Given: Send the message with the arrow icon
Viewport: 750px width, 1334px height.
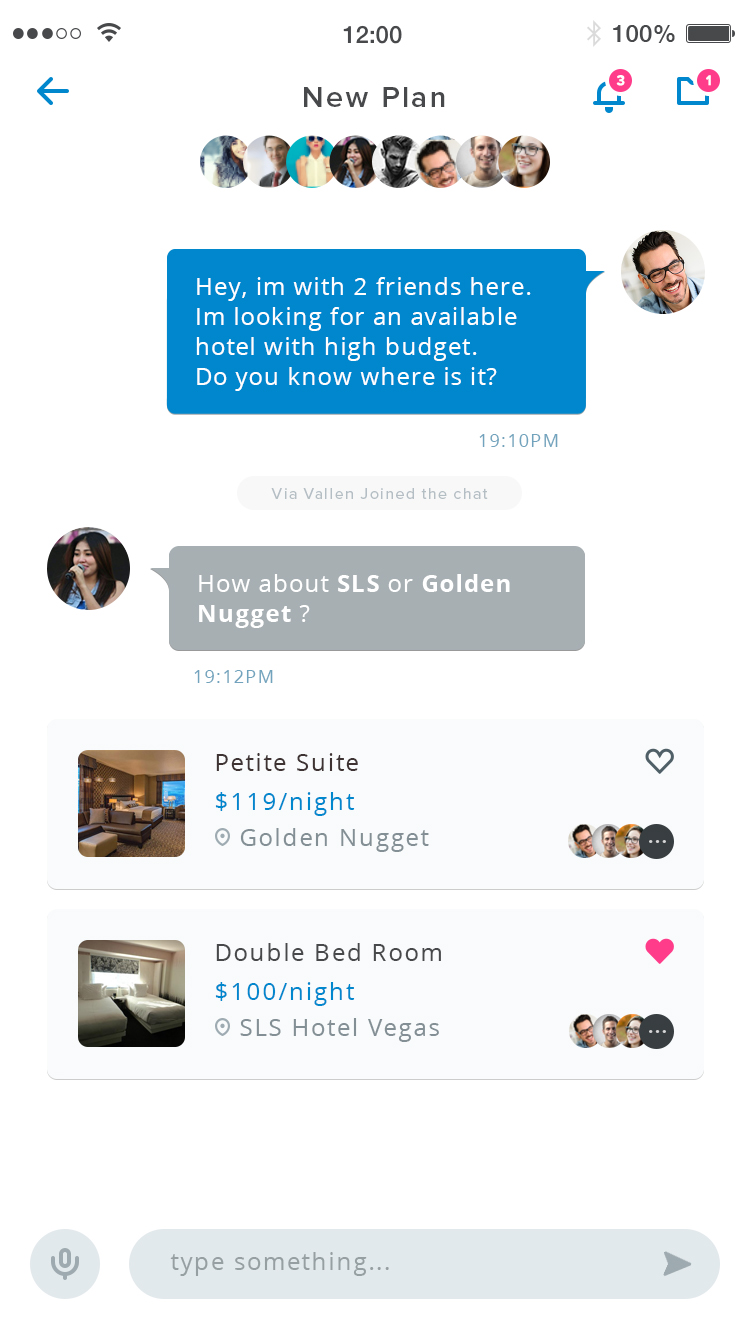Looking at the screenshot, I should tap(677, 1264).
